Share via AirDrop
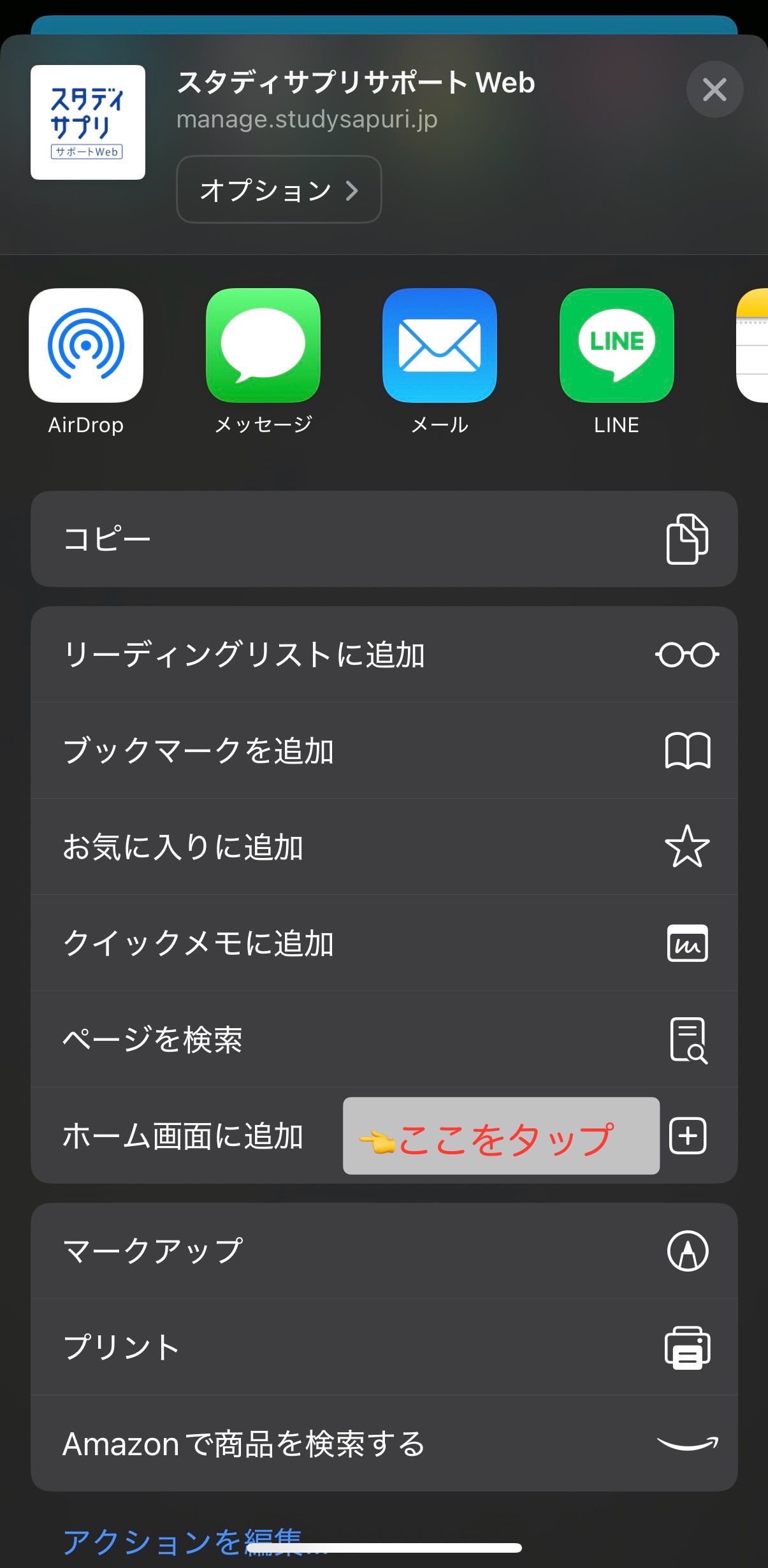Viewport: 768px width, 1568px height. click(x=86, y=346)
